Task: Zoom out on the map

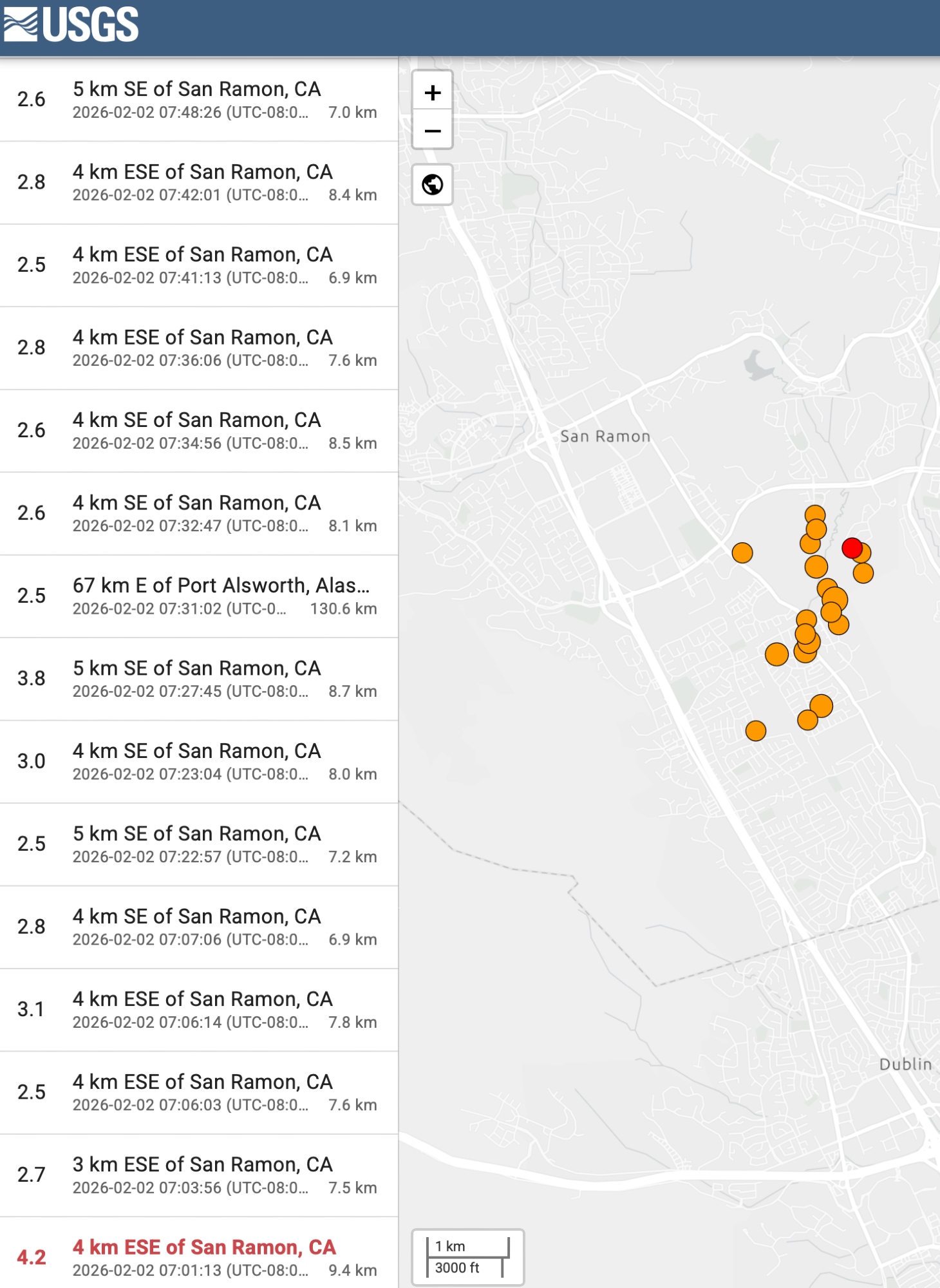Action: [433, 131]
